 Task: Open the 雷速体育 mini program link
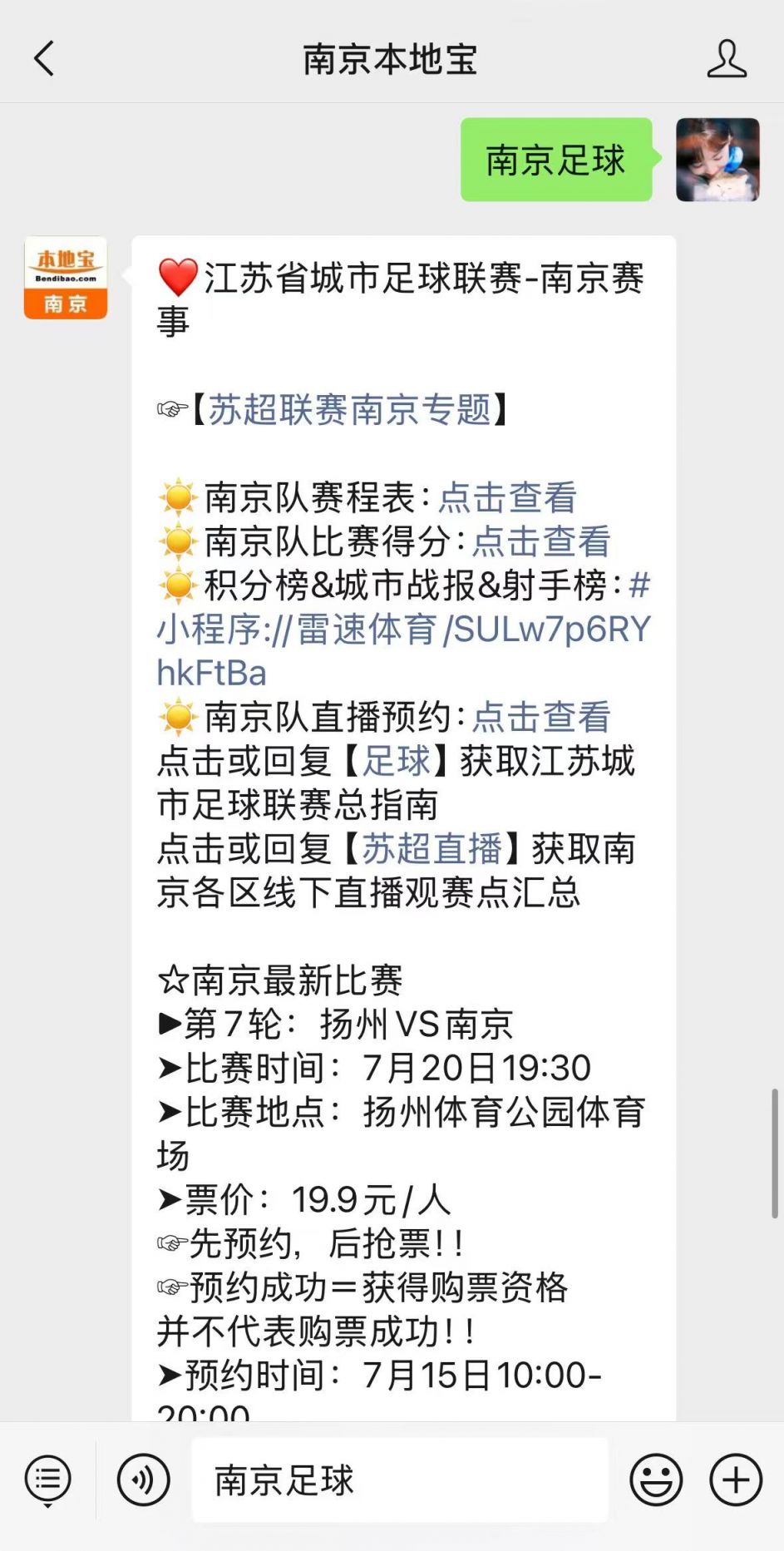[403, 630]
